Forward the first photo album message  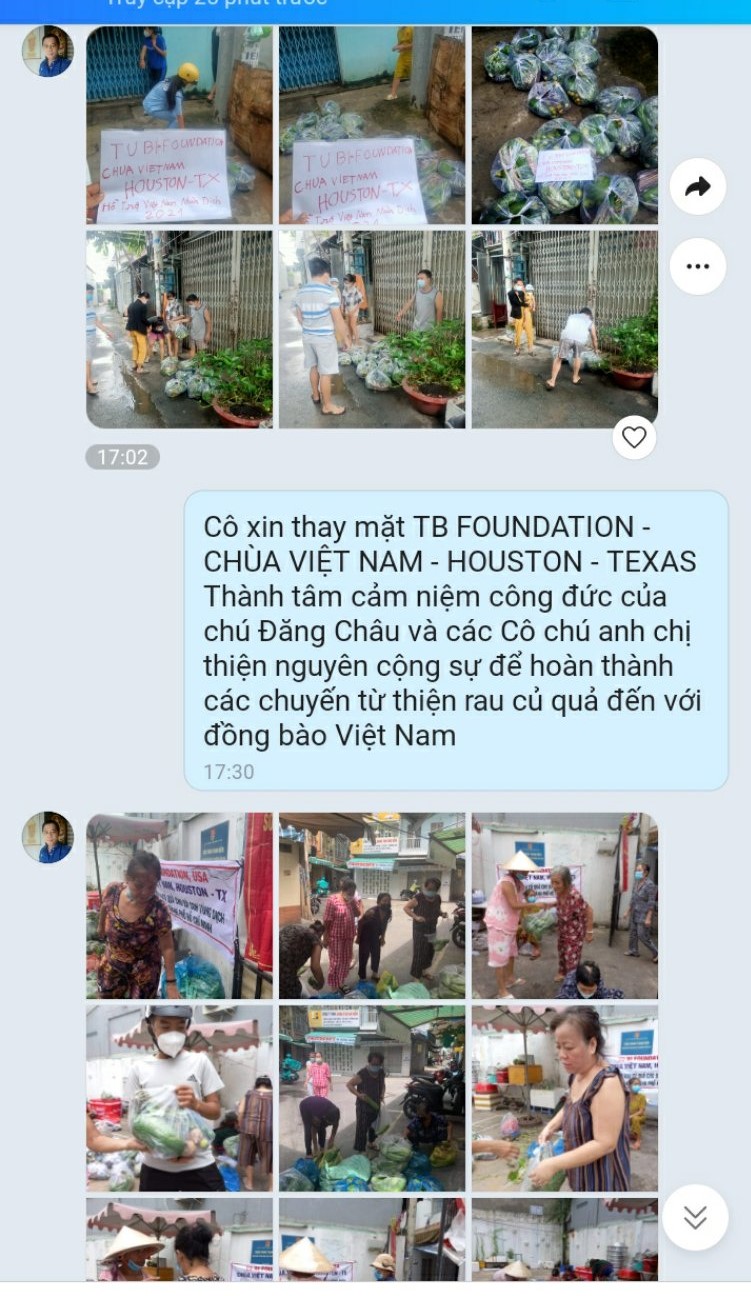click(697, 187)
